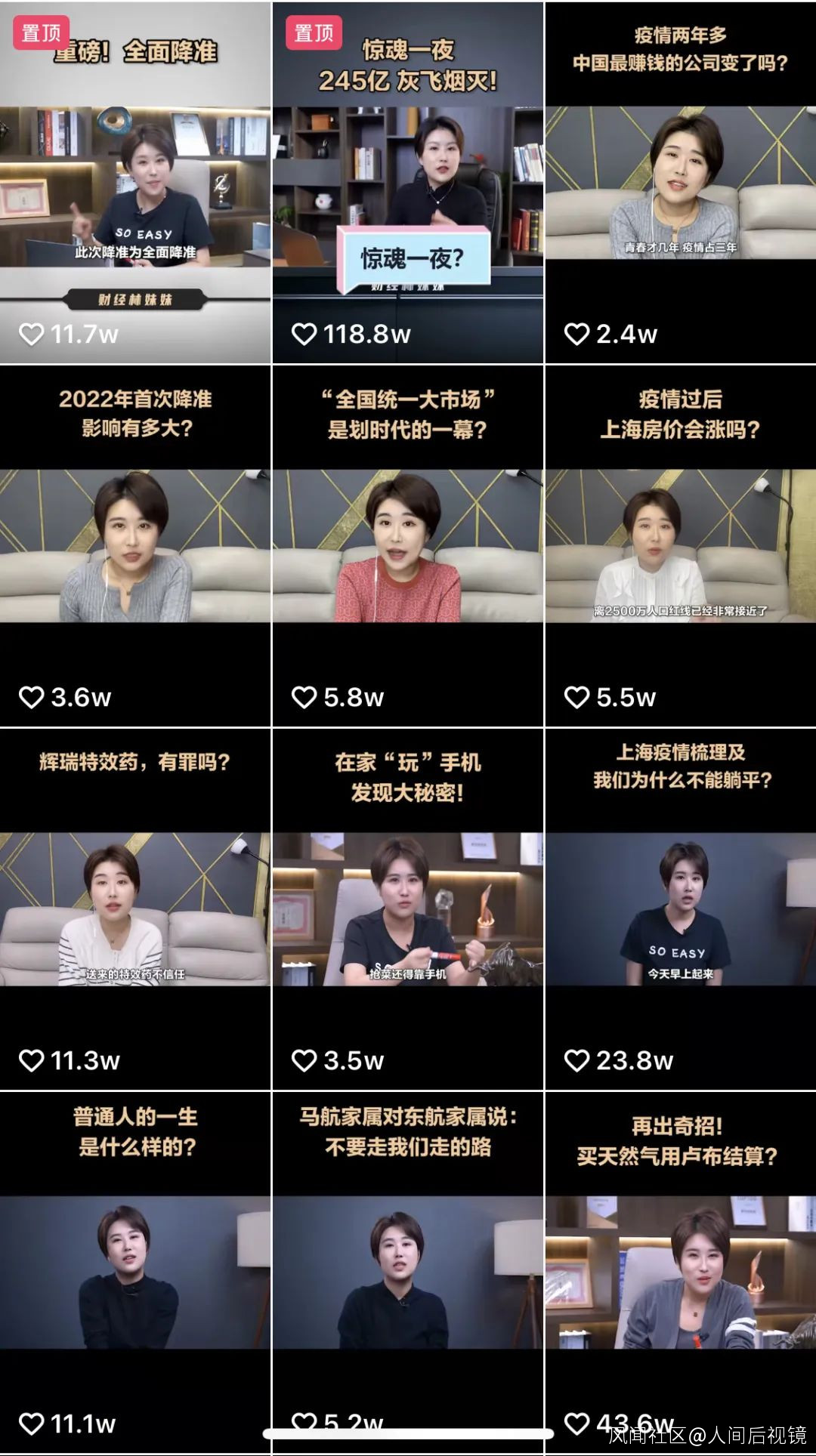Viewport: 816px width, 1456px height.
Task: Watch video 买天然气用卢布结算
Action: pos(681,1272)
